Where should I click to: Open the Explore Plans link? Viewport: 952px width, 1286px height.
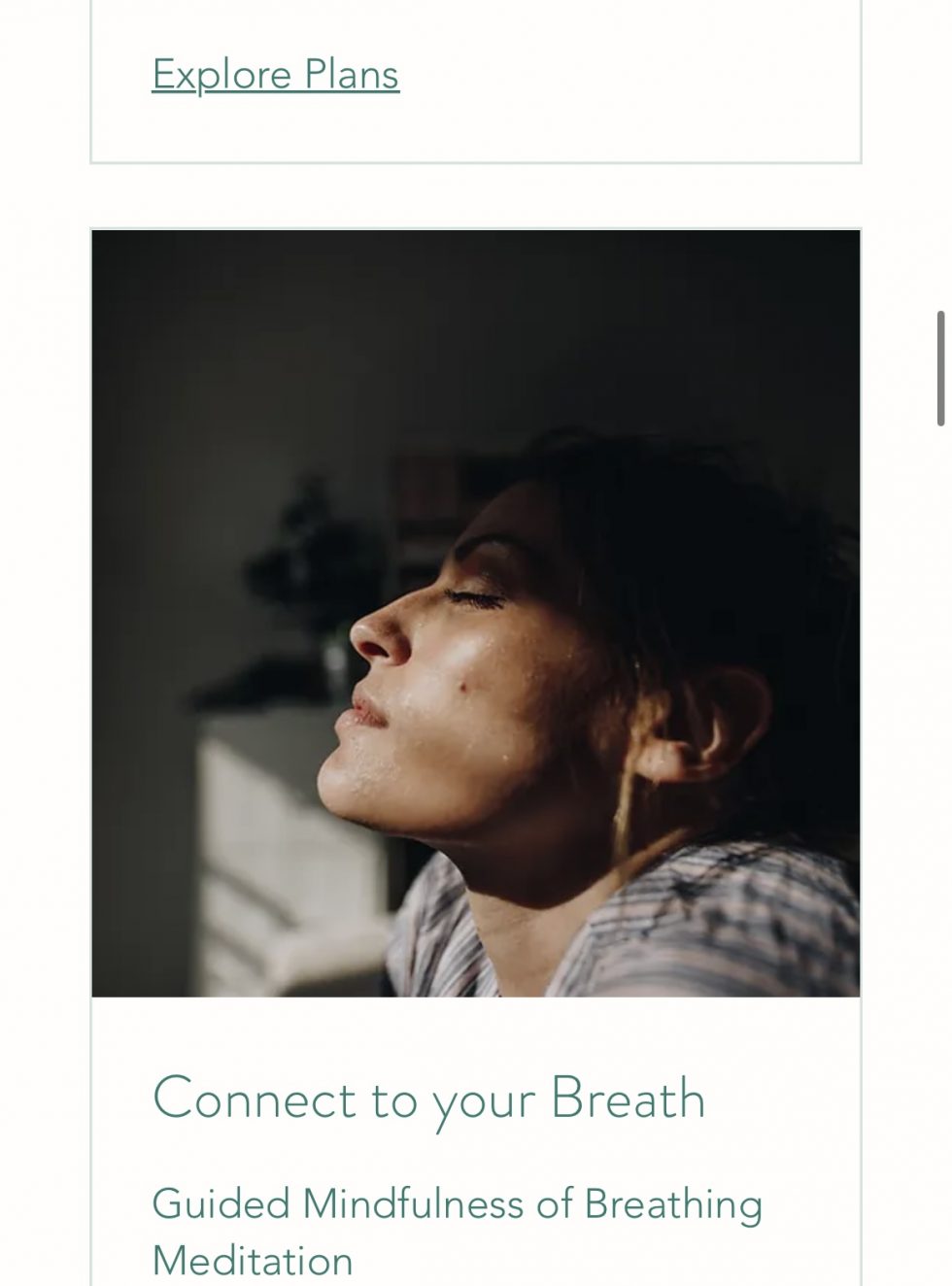point(275,75)
